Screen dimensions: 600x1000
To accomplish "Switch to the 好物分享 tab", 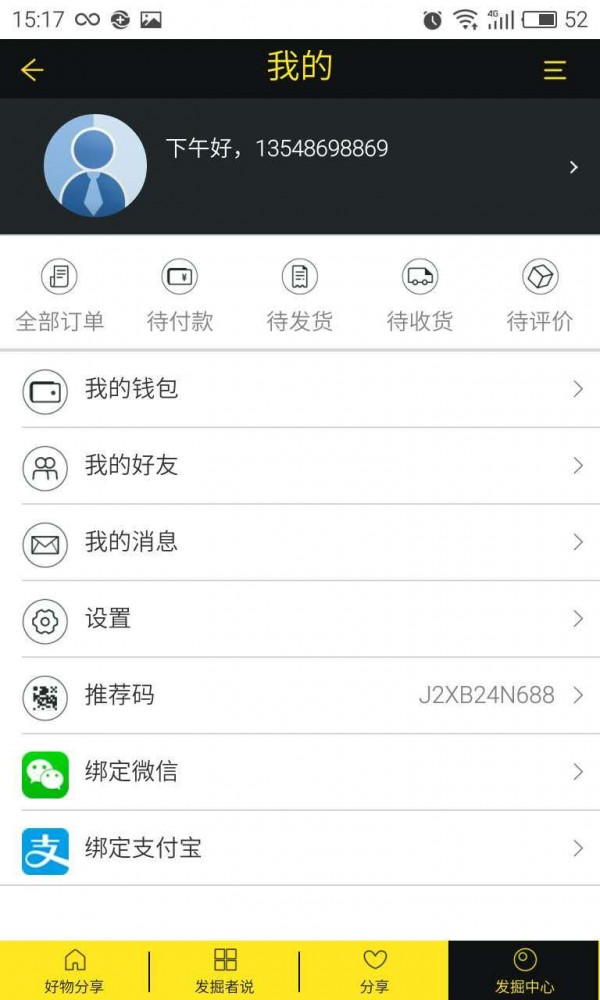I will 74,970.
